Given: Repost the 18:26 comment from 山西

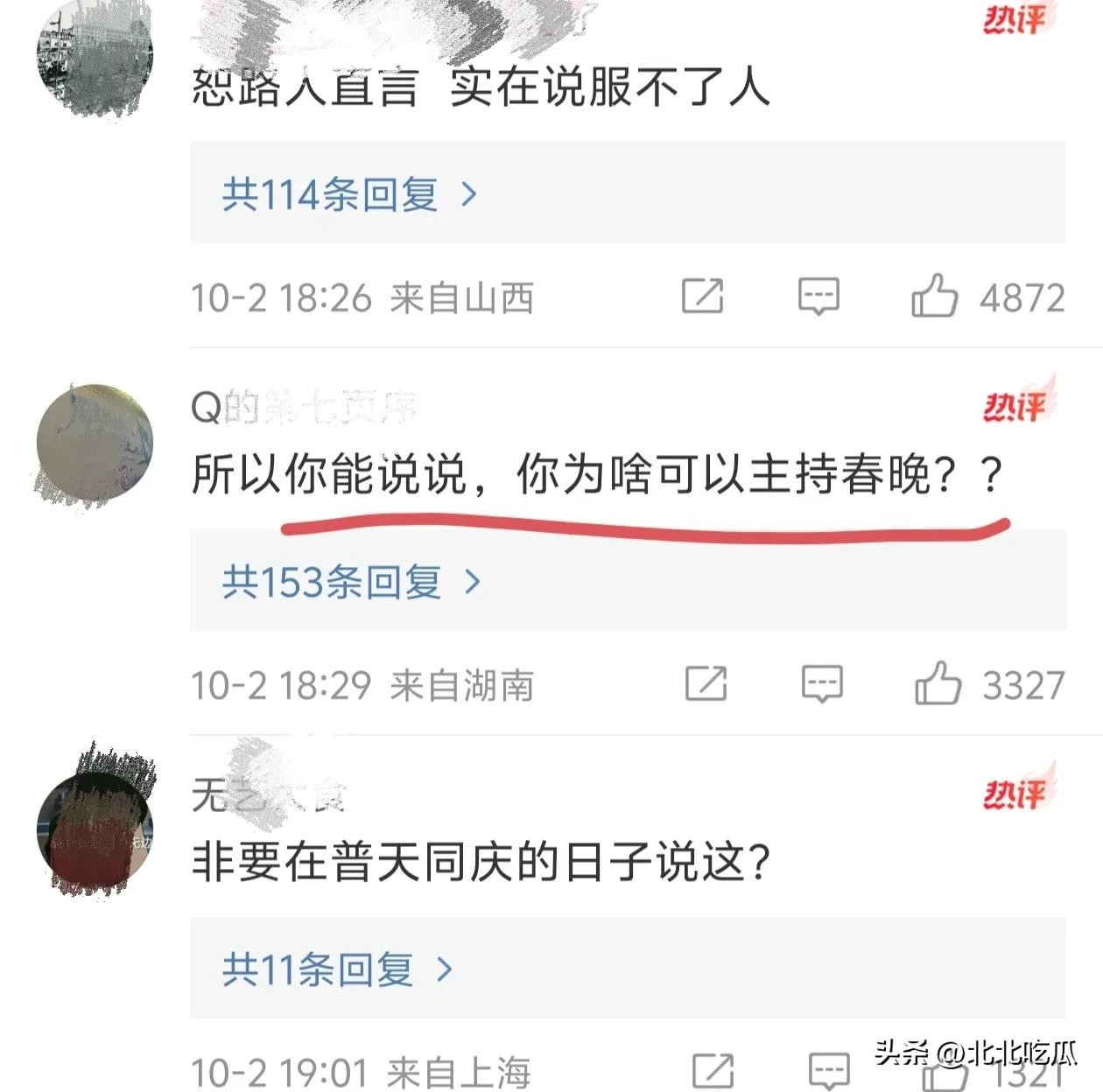Looking at the screenshot, I should [x=703, y=297].
